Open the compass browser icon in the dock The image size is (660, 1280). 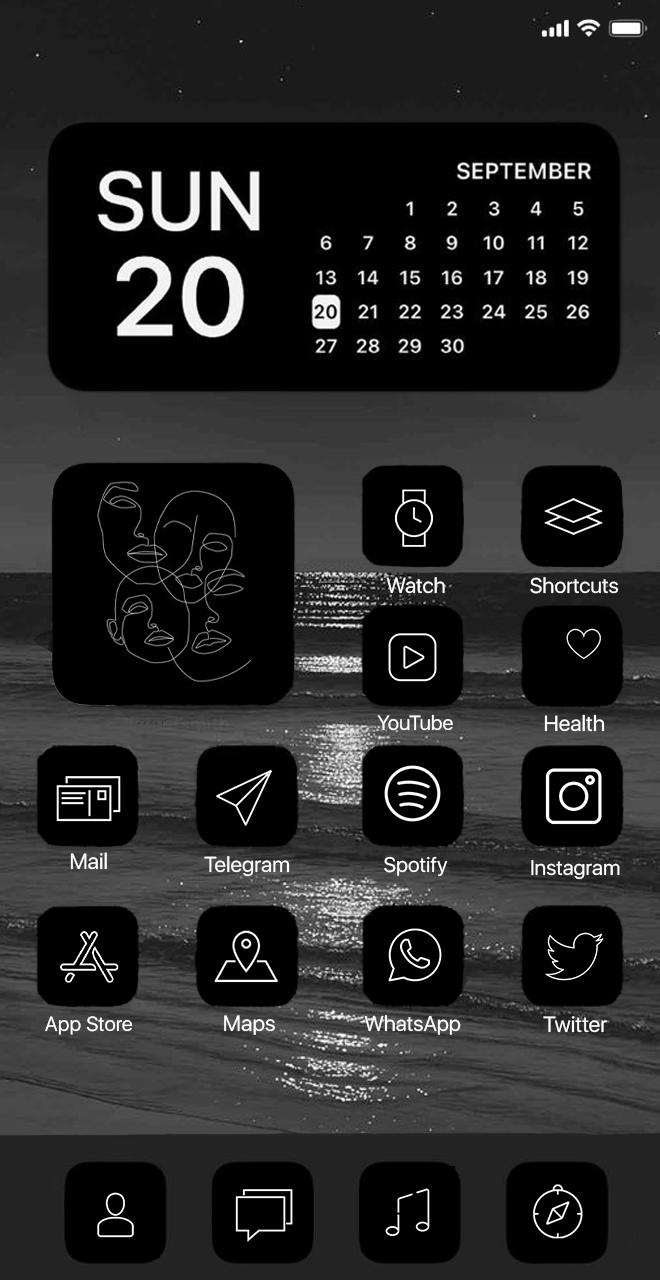tap(556, 1212)
